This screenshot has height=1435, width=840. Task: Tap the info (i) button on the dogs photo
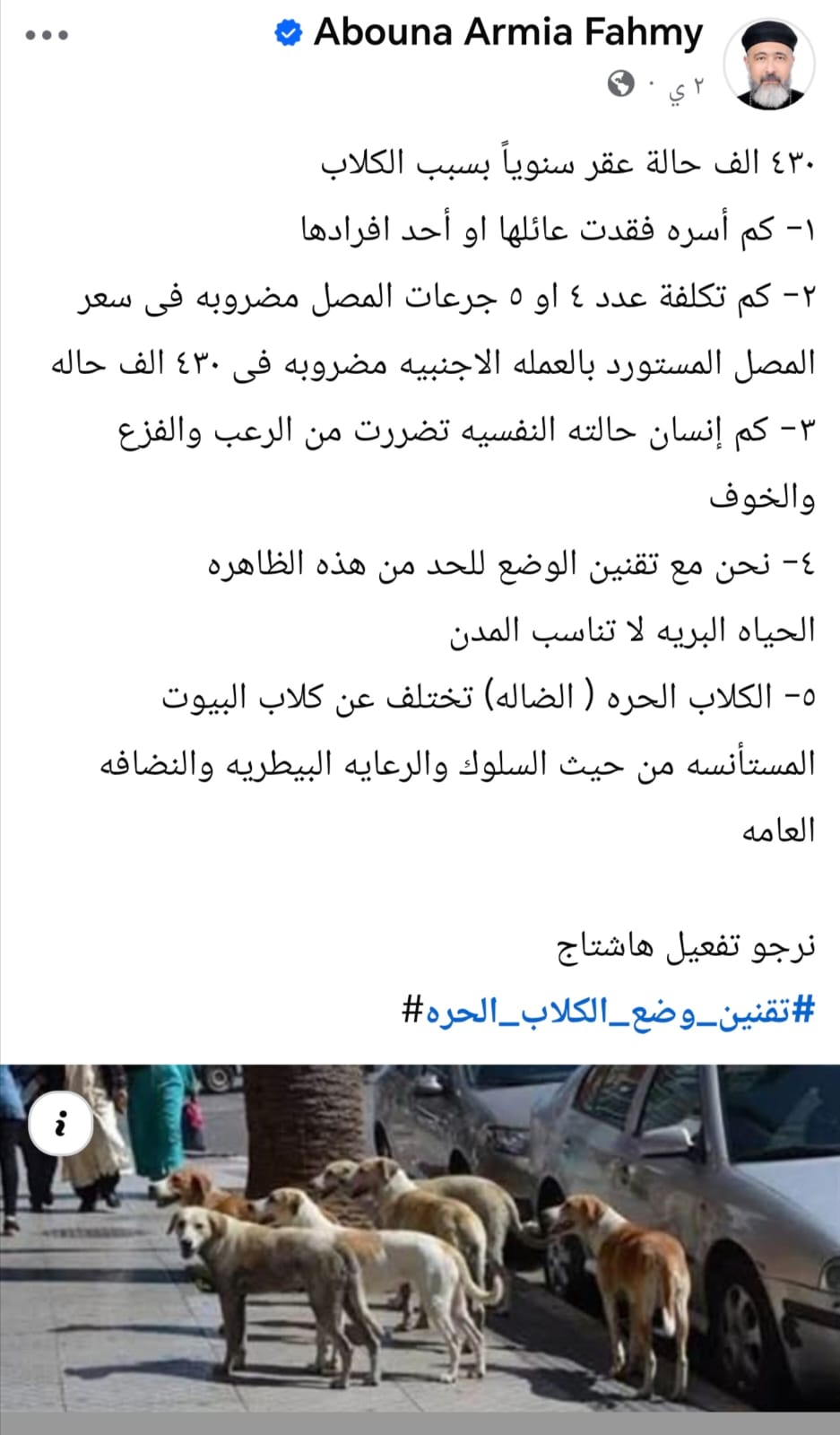(x=61, y=1121)
